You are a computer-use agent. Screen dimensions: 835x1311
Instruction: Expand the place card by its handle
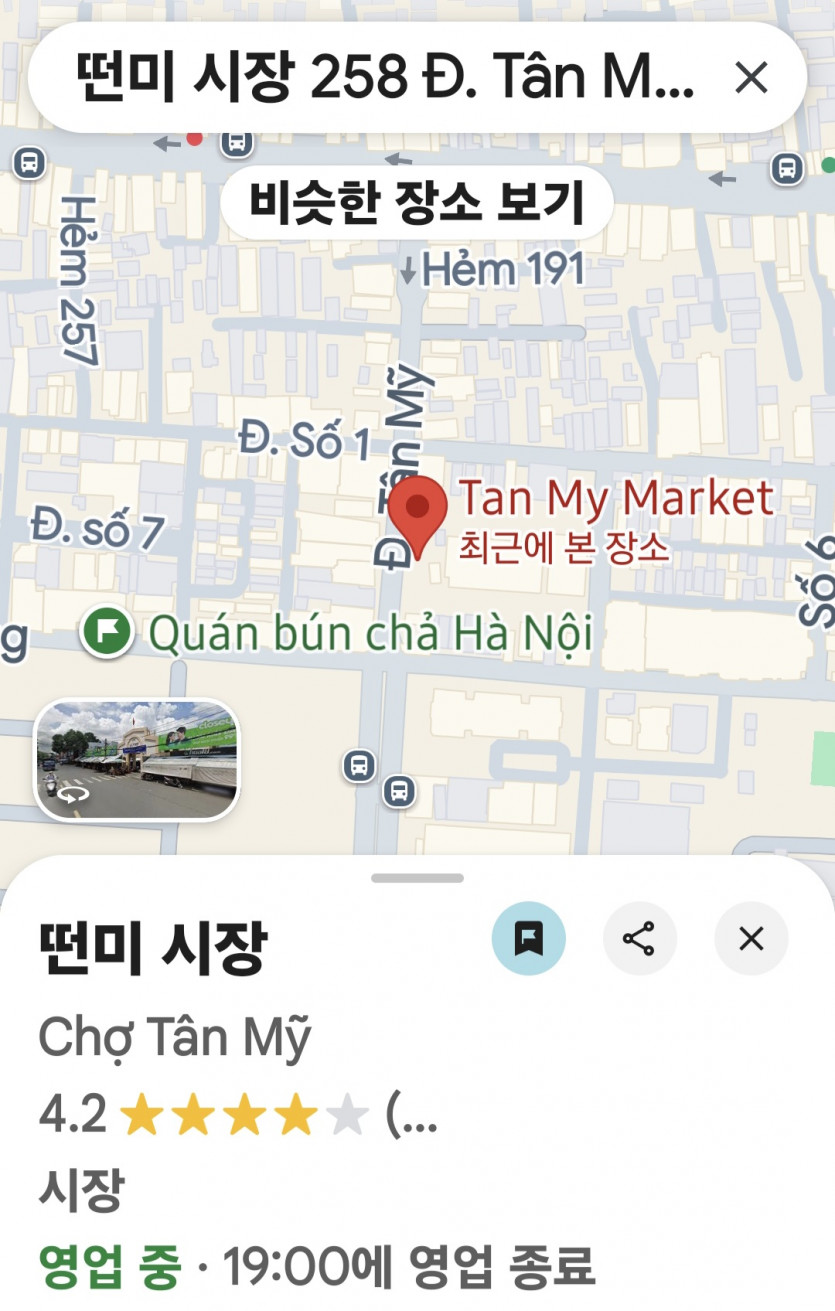pyautogui.click(x=417, y=878)
